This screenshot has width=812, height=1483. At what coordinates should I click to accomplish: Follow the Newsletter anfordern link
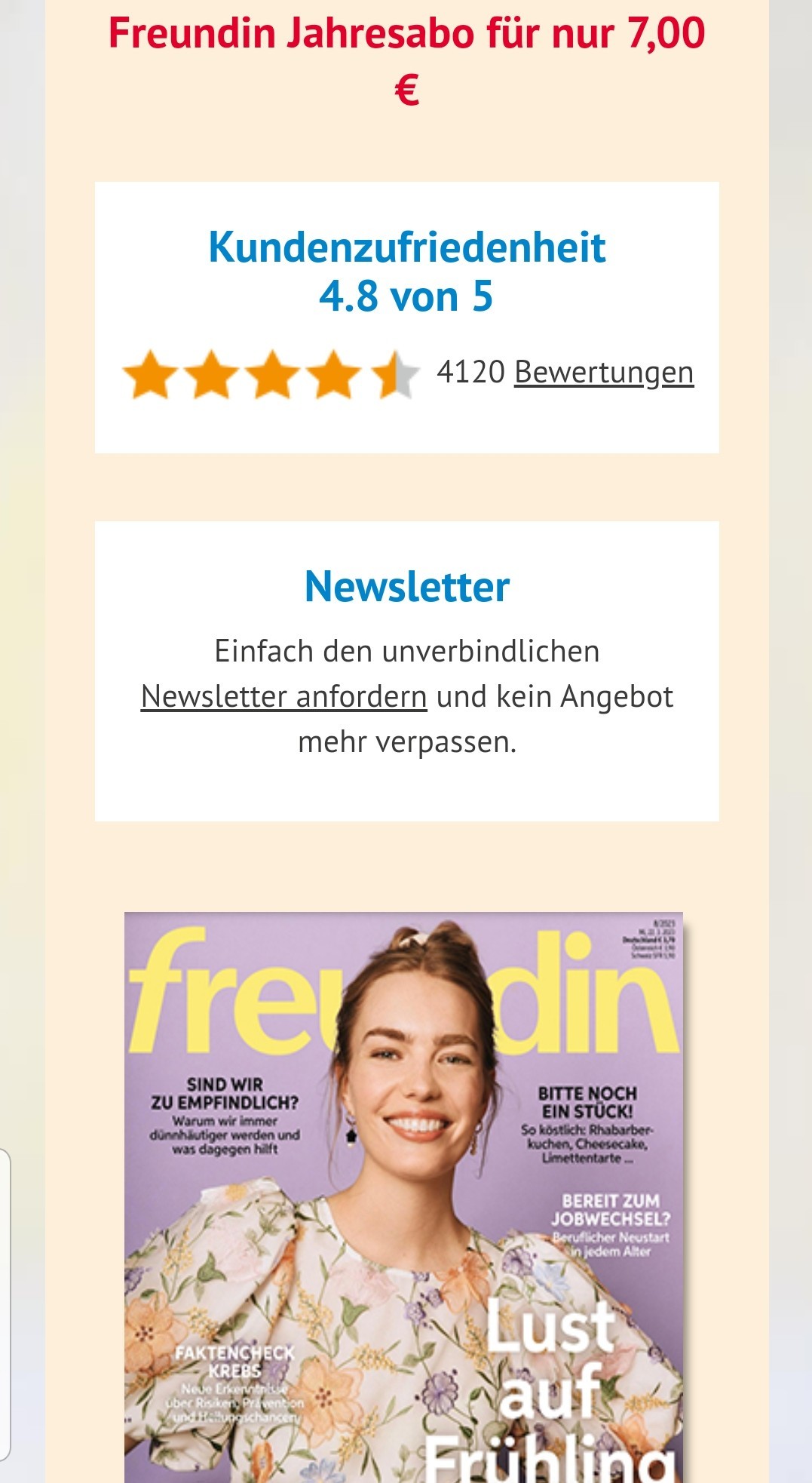pyautogui.click(x=284, y=696)
